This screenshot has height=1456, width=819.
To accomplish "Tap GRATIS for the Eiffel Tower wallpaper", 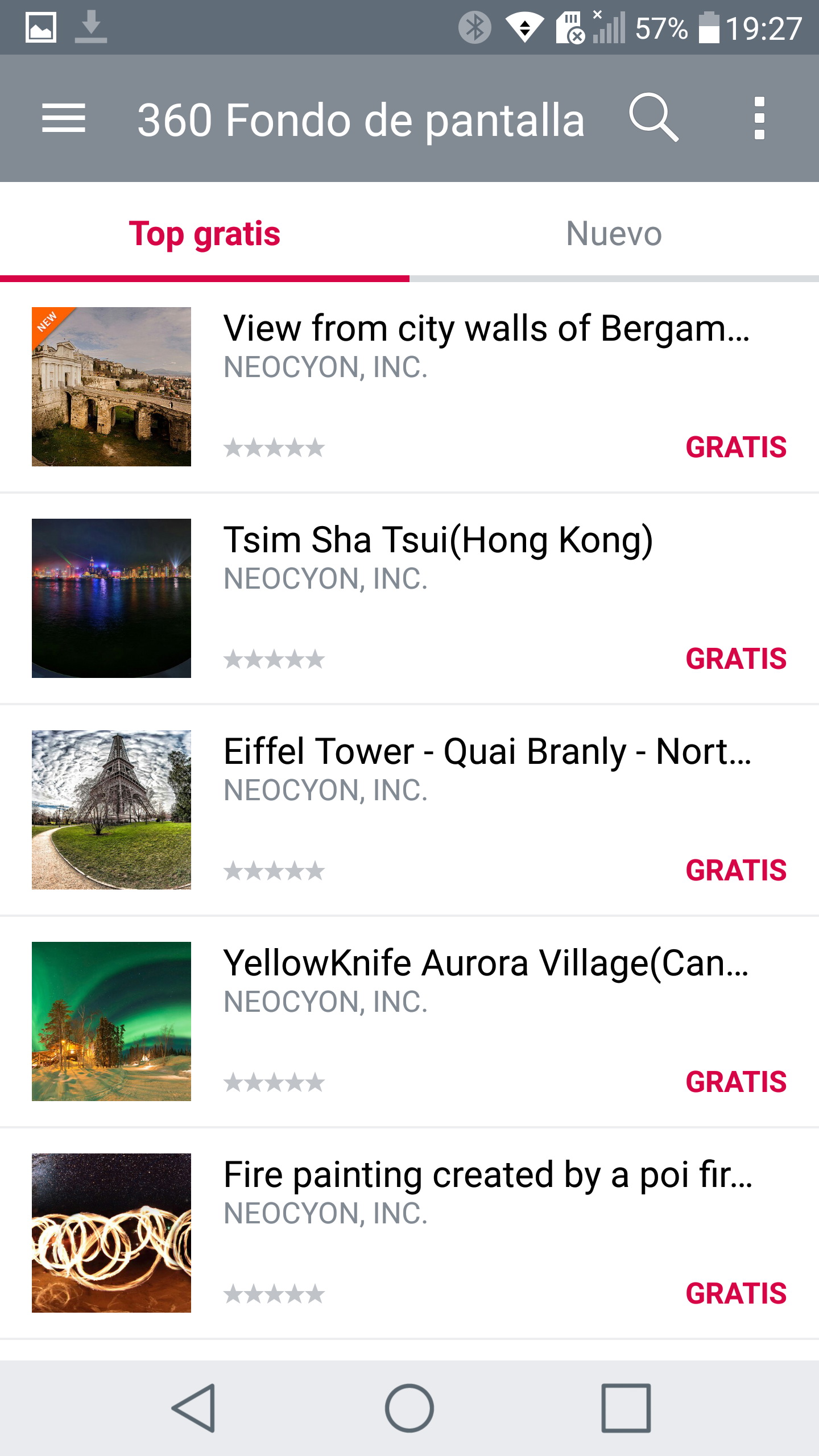I will pyautogui.click(x=736, y=870).
